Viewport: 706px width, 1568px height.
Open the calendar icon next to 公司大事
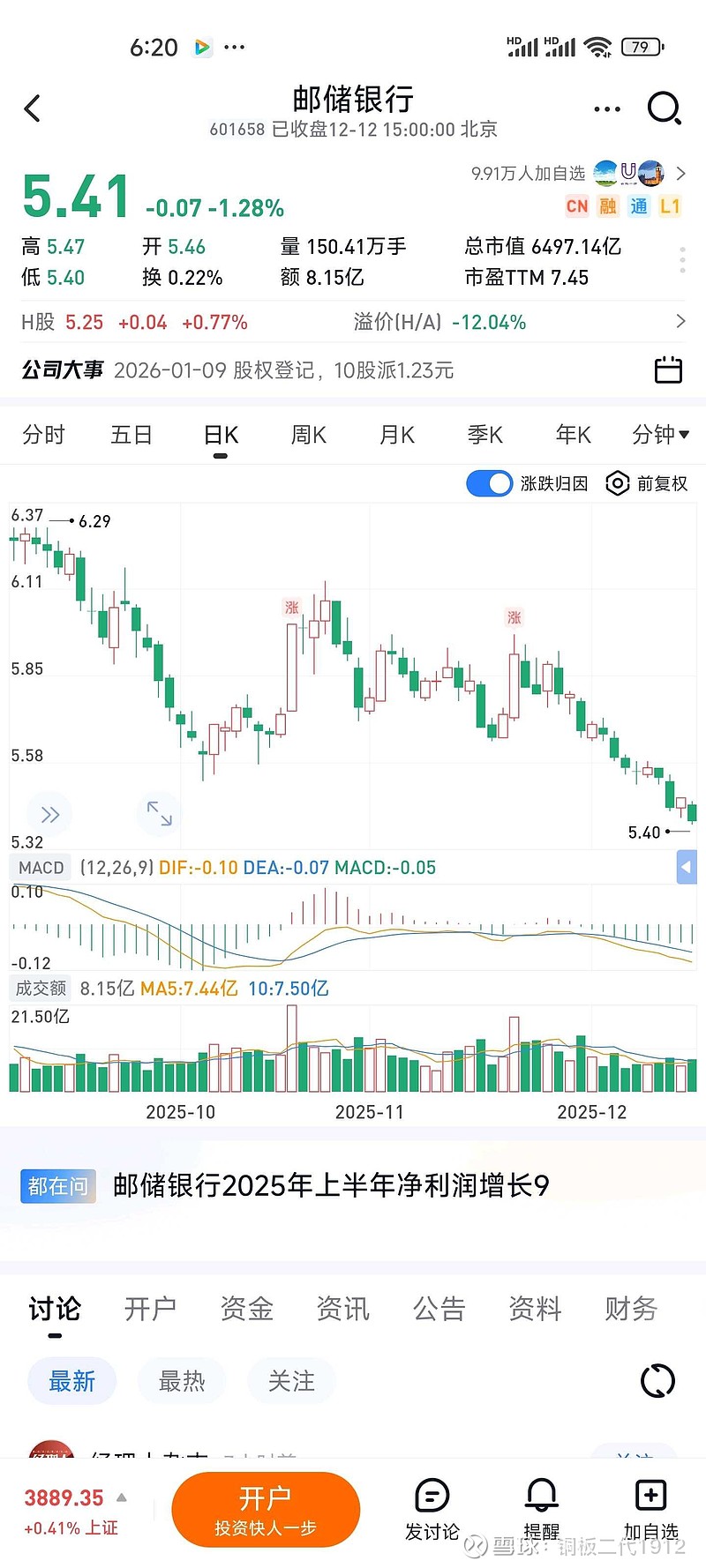tap(667, 370)
